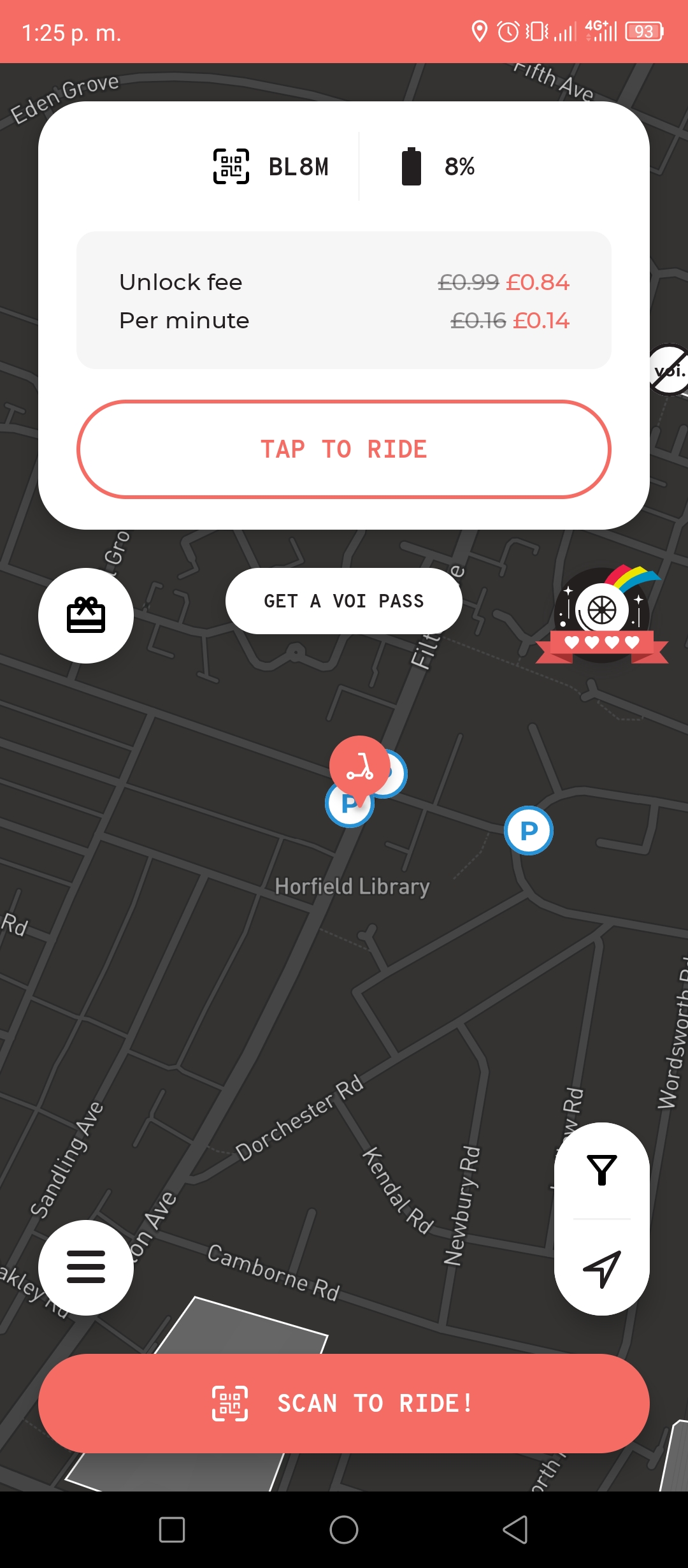688x1568 pixels.
Task: Select the red scooter marker on map
Action: [x=359, y=768]
